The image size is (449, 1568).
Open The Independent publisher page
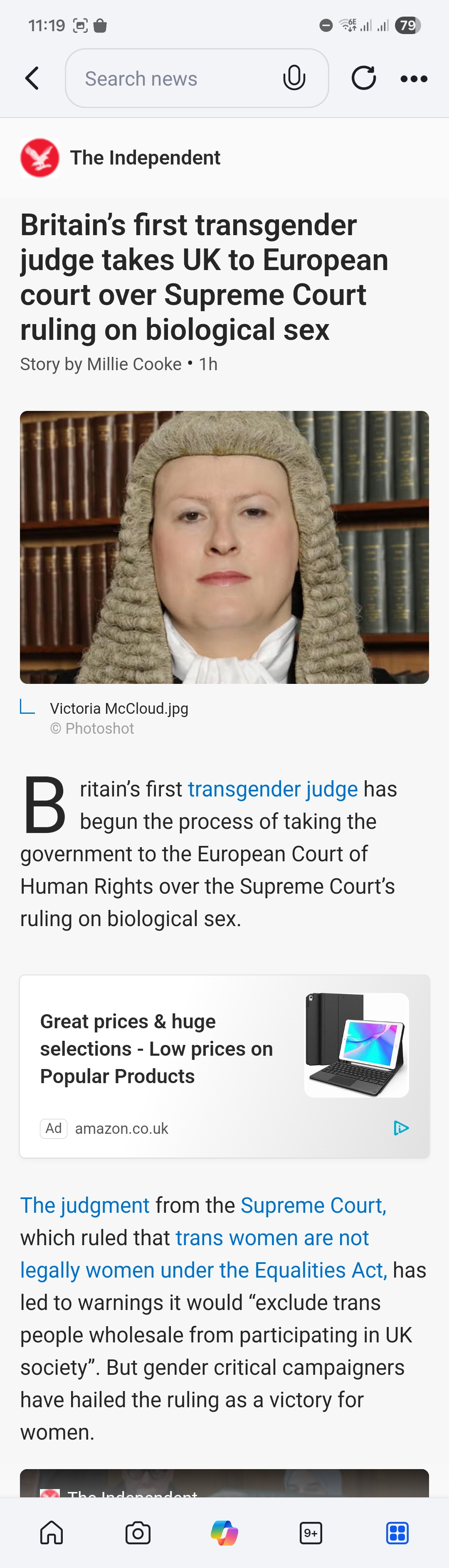click(144, 157)
